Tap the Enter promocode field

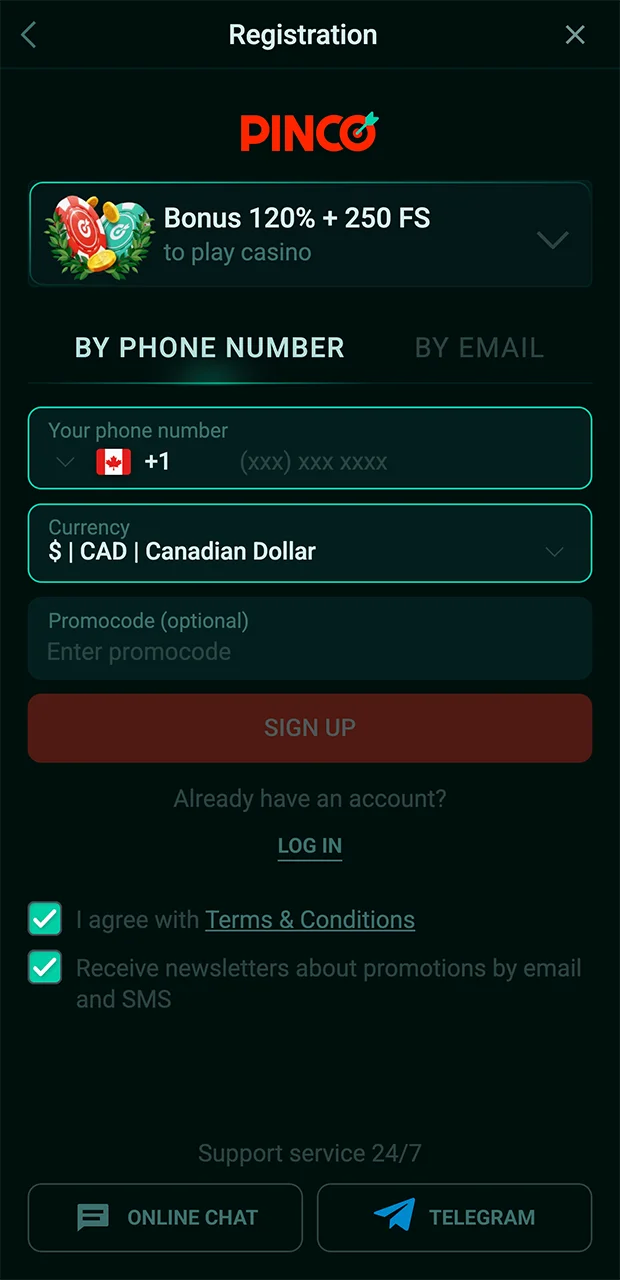tap(310, 650)
